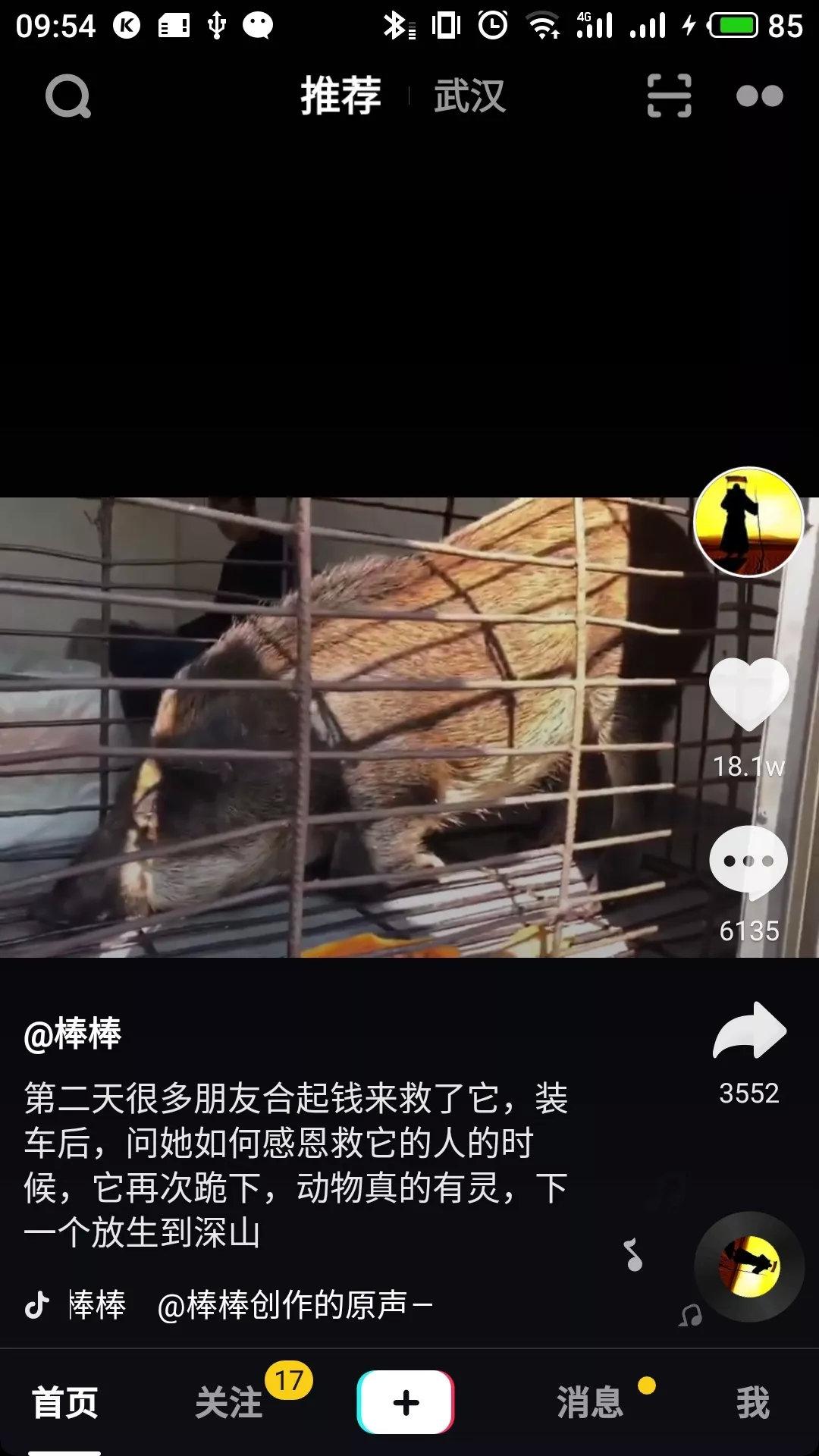The height and width of the screenshot is (1456, 819).
Task: Like this video with the heart
Action: point(748,694)
